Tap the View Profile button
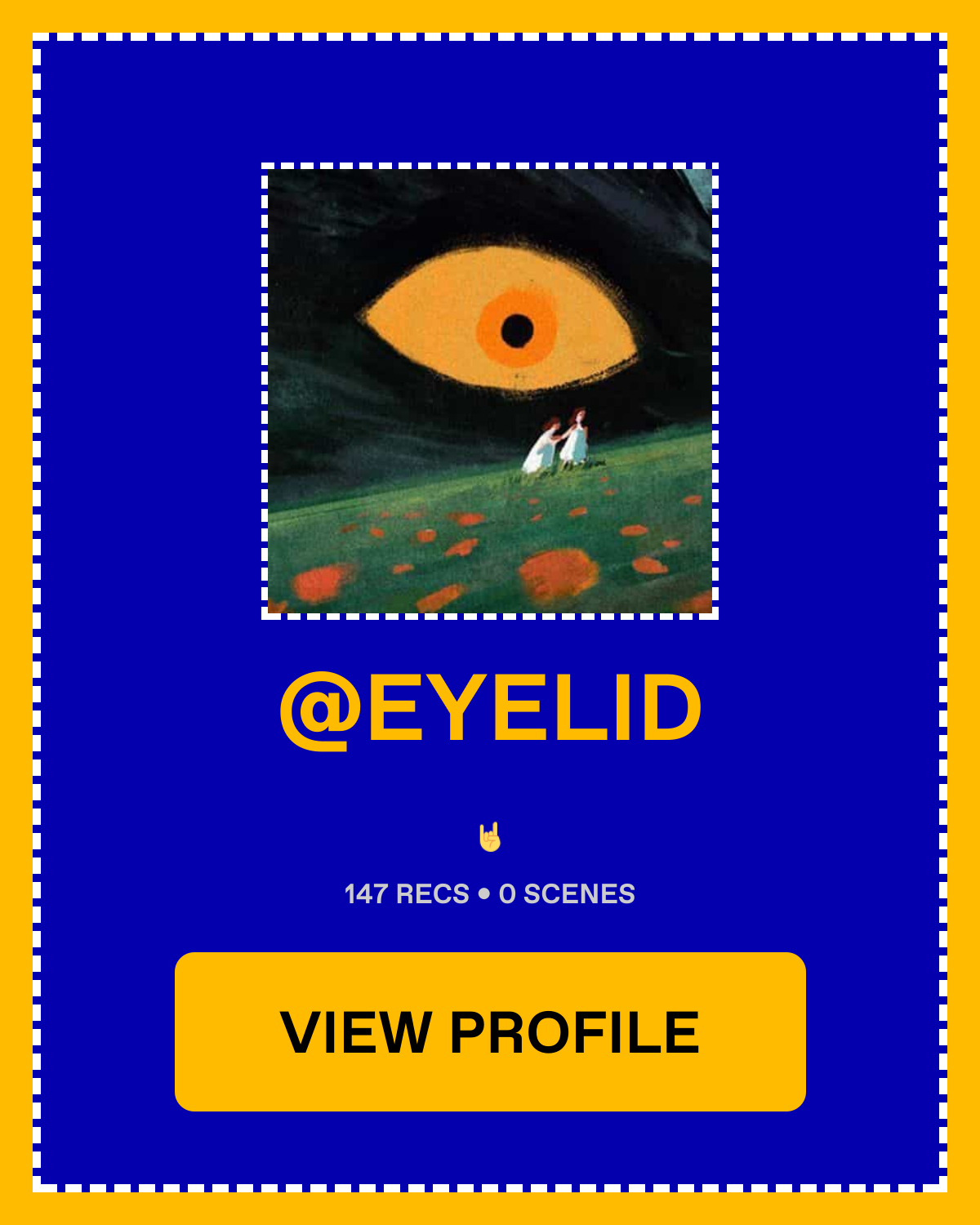This screenshot has width=980, height=1225. 490,1031
